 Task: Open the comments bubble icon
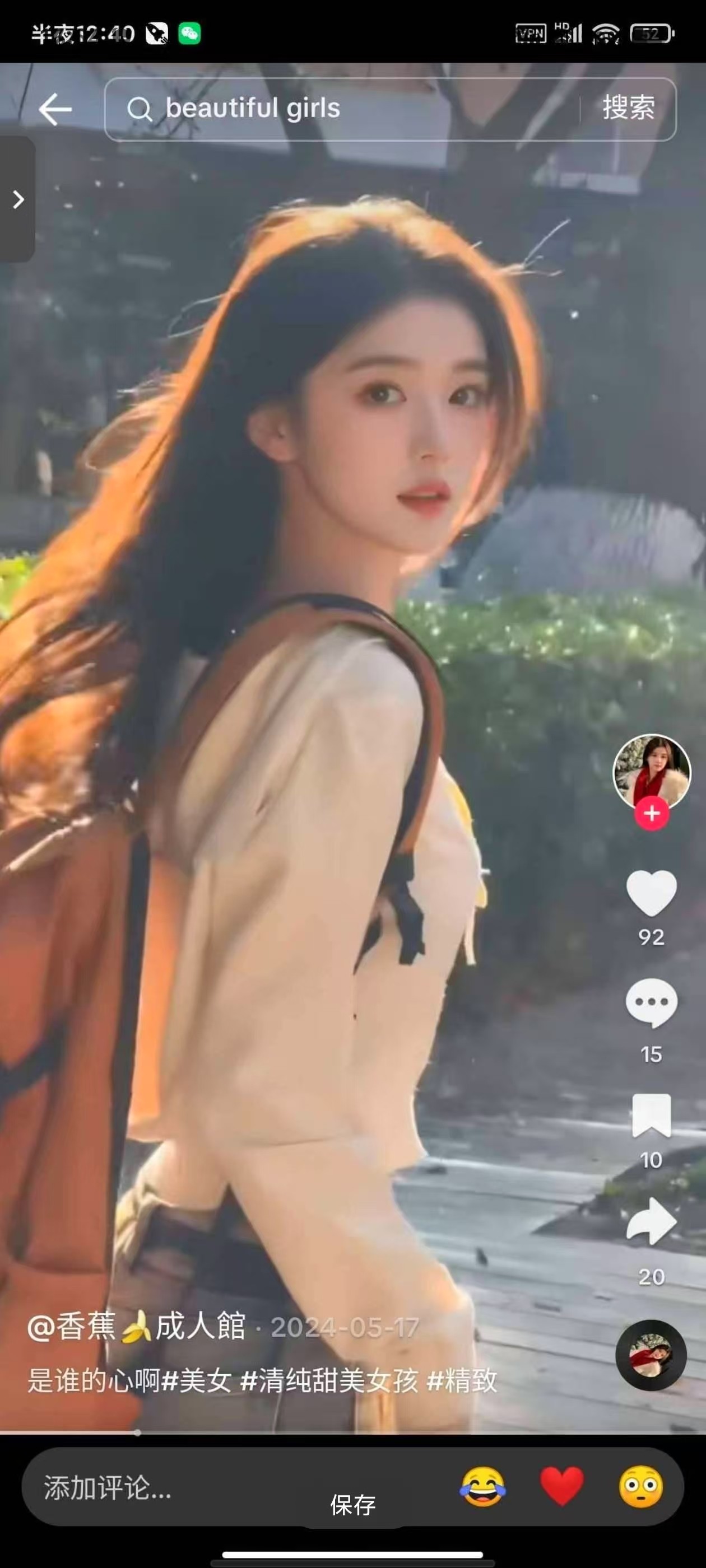pos(651,1003)
